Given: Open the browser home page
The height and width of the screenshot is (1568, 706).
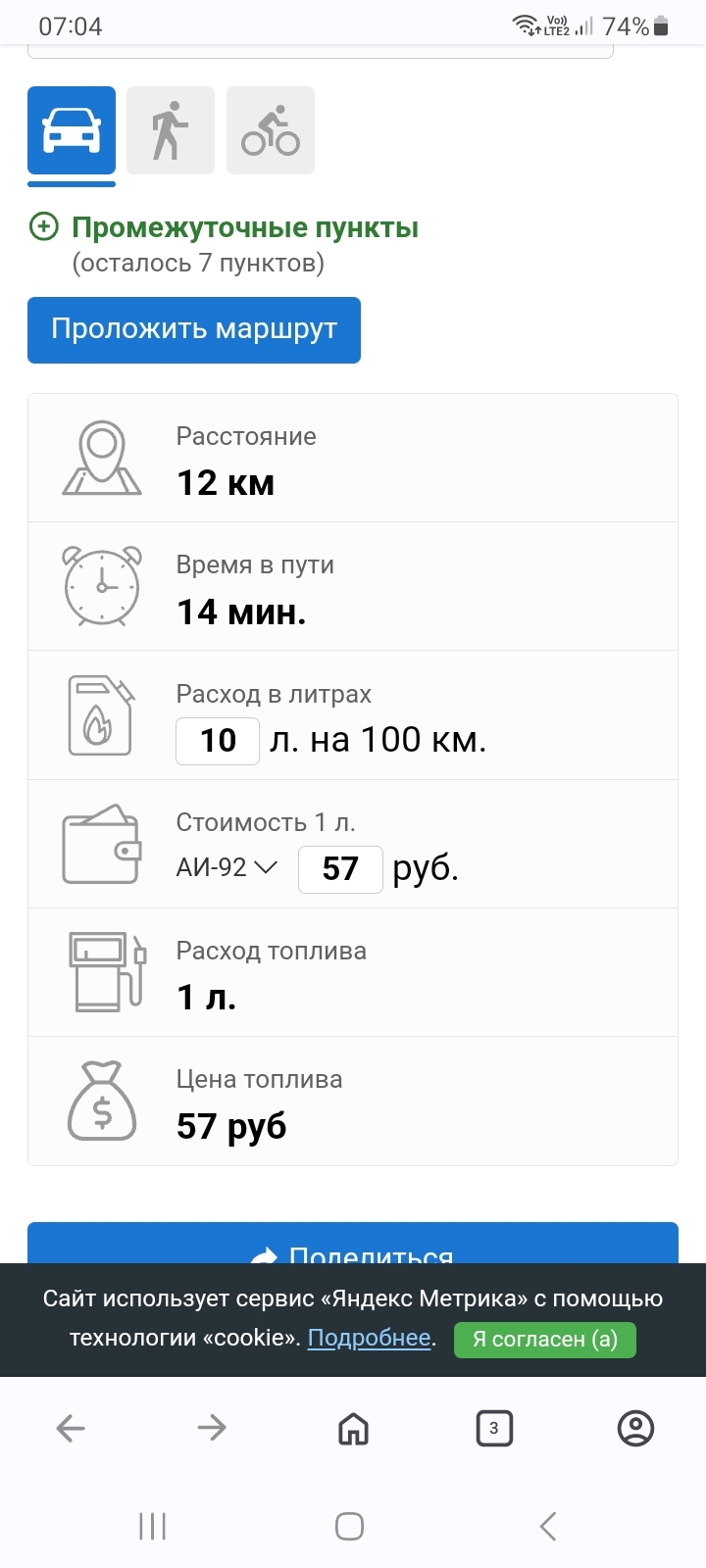Looking at the screenshot, I should point(353,1429).
